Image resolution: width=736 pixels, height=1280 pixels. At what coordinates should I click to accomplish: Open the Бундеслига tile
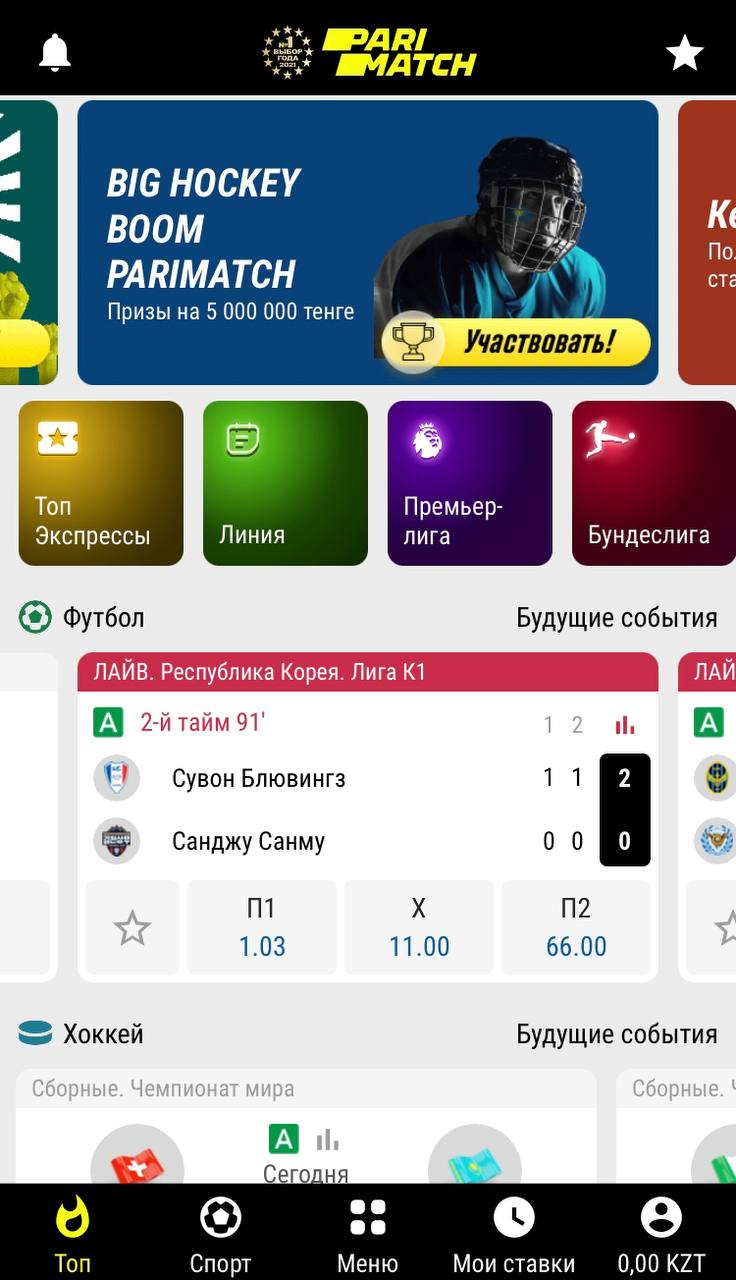[653, 483]
